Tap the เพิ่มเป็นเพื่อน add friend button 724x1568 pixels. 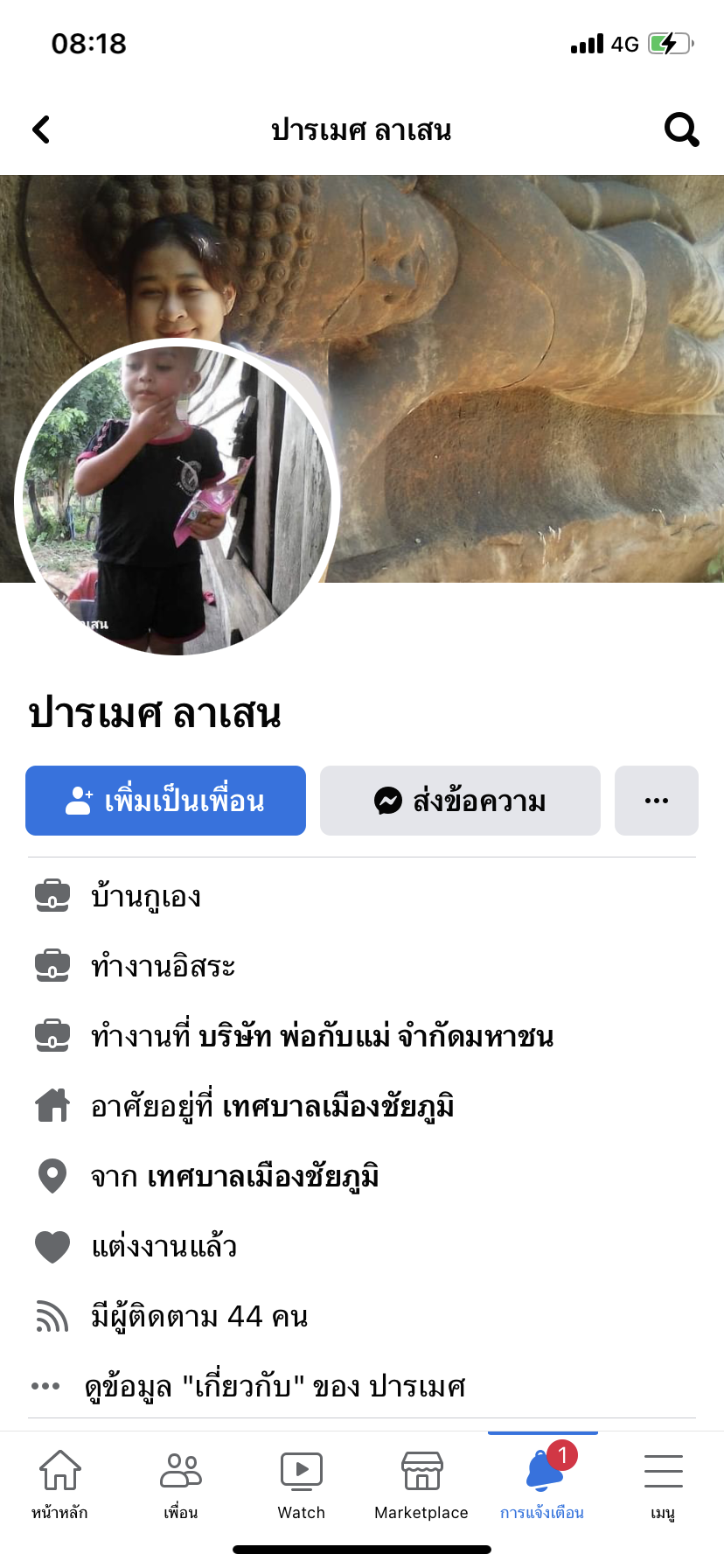[165, 801]
